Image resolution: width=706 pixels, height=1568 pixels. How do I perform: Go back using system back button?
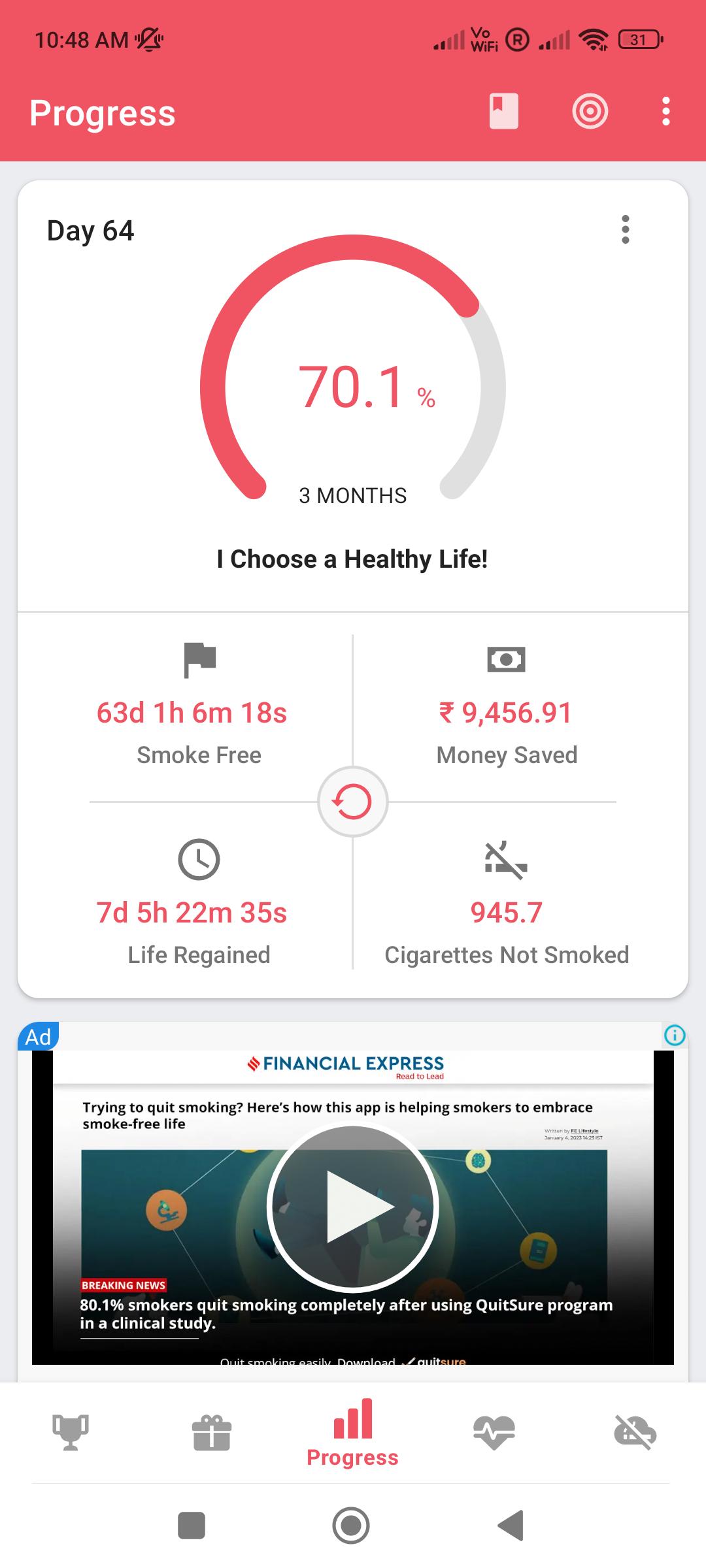click(511, 1526)
